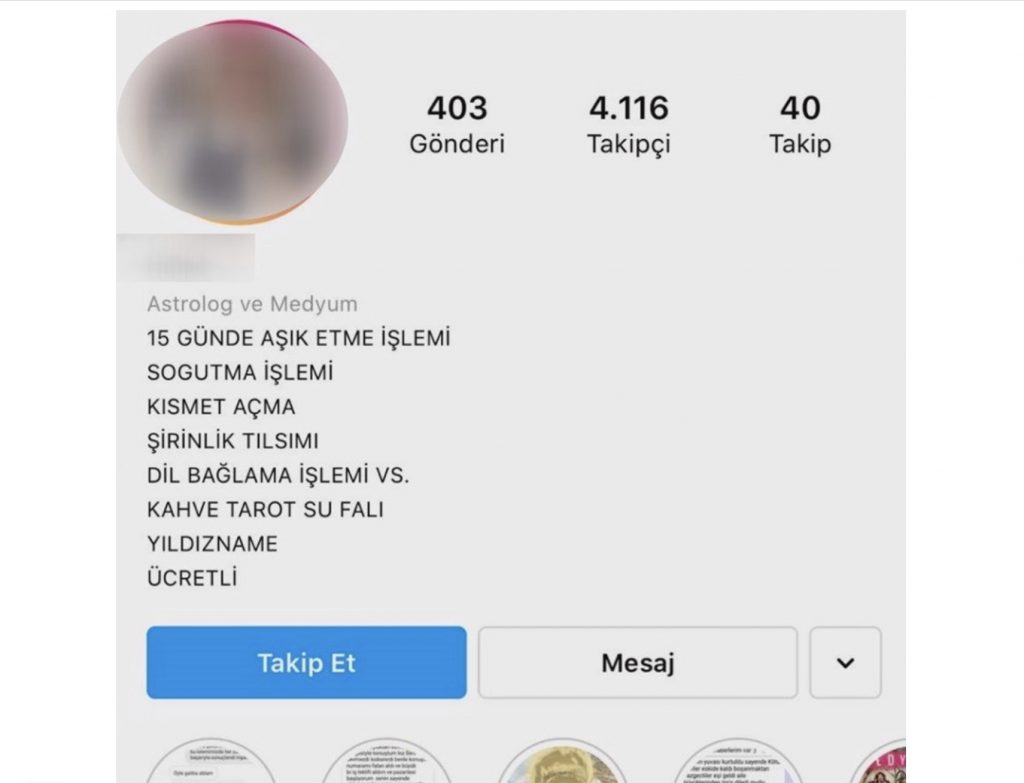Viewport: 1024px width, 783px height.
Task: Expand the suggested accounts chevron button
Action: (x=845, y=662)
